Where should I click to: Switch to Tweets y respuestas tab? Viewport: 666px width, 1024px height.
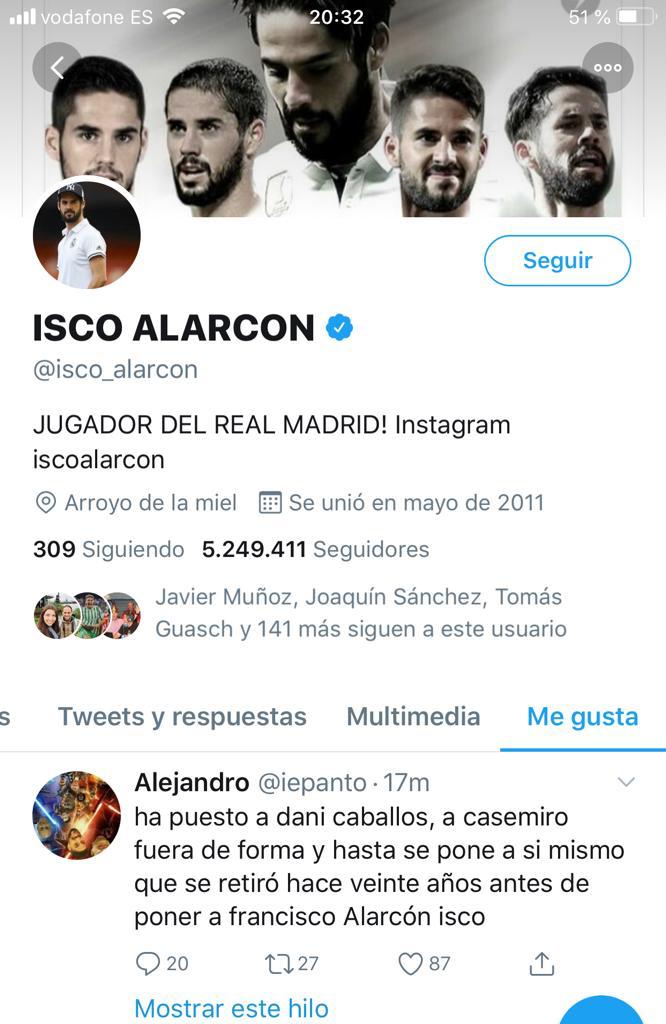point(182,716)
